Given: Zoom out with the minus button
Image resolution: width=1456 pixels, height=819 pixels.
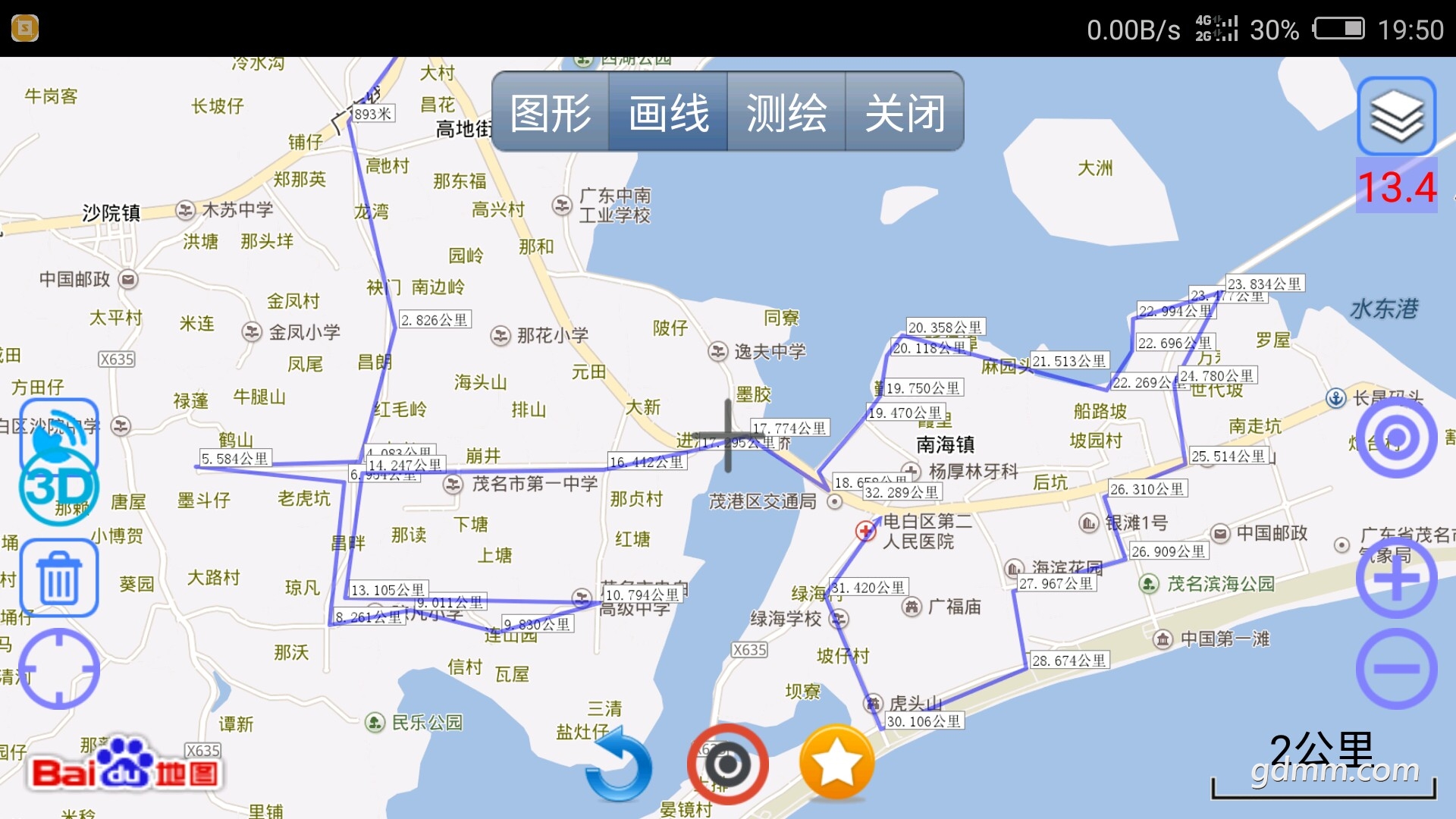Looking at the screenshot, I should 1396,669.
